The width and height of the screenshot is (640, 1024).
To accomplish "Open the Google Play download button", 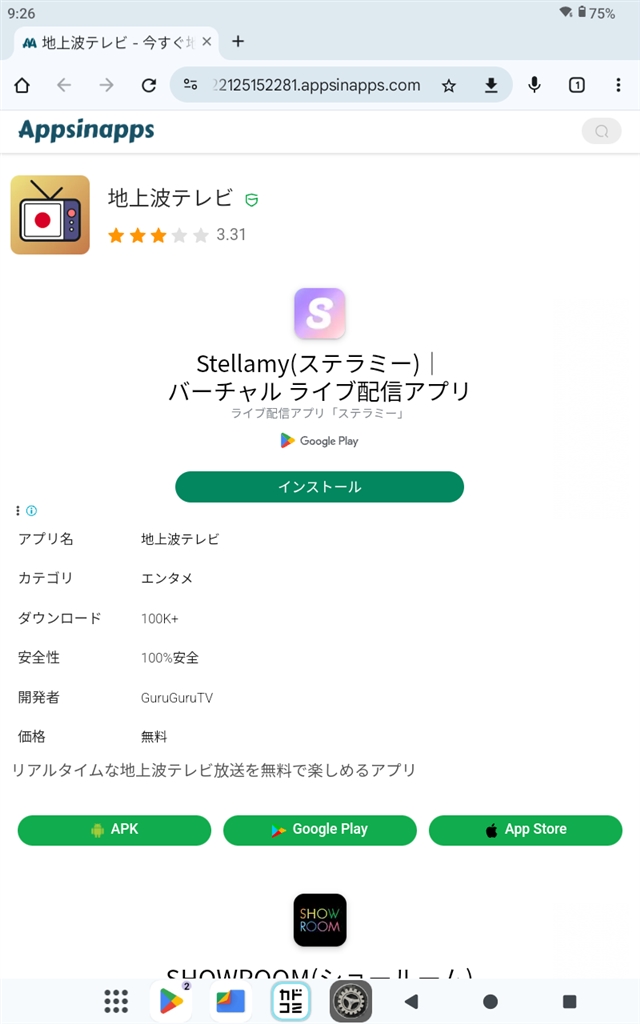I will pos(319,830).
